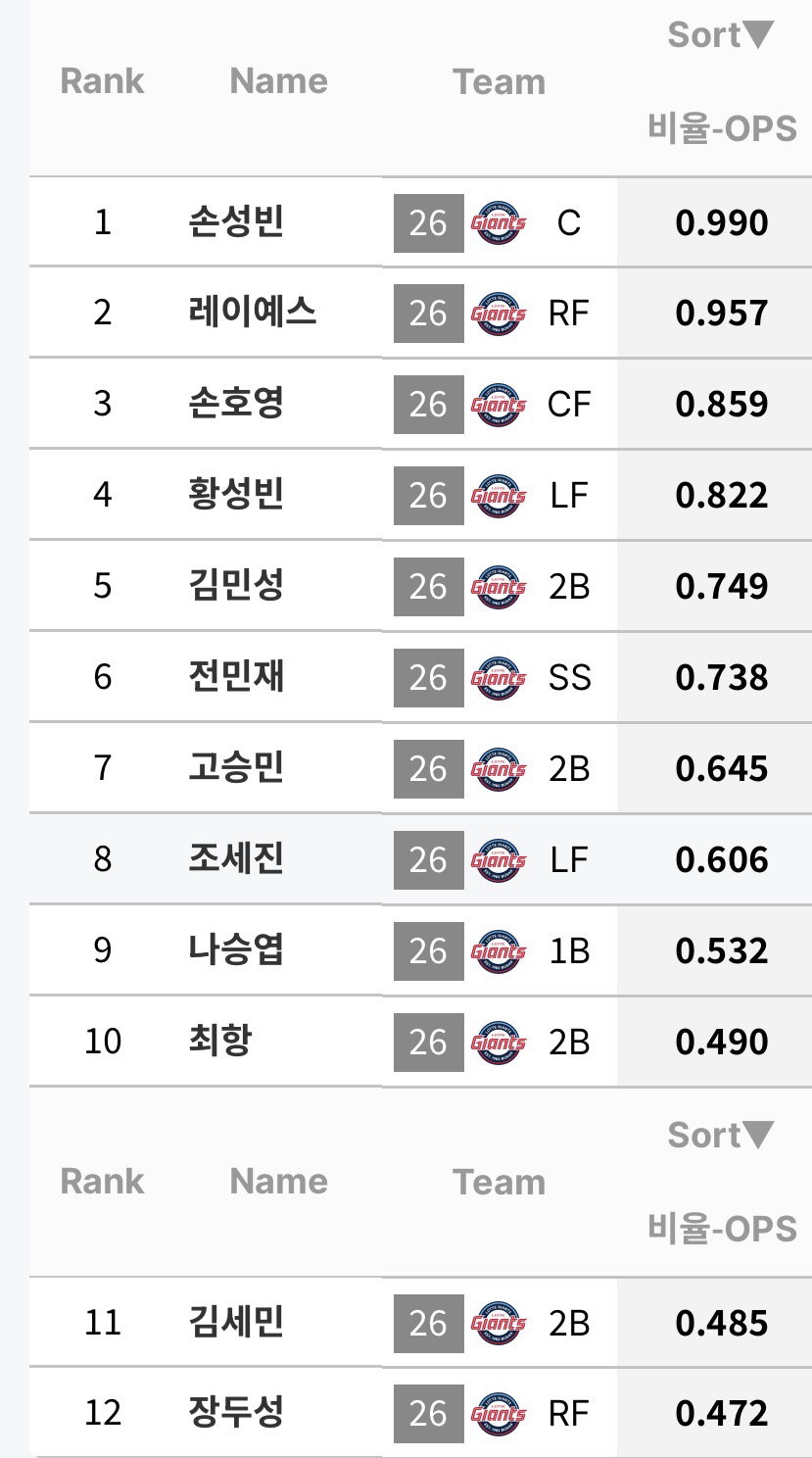Viewport: 812px width, 1458px height.
Task: Open 최항's player page
Action: point(220,1041)
